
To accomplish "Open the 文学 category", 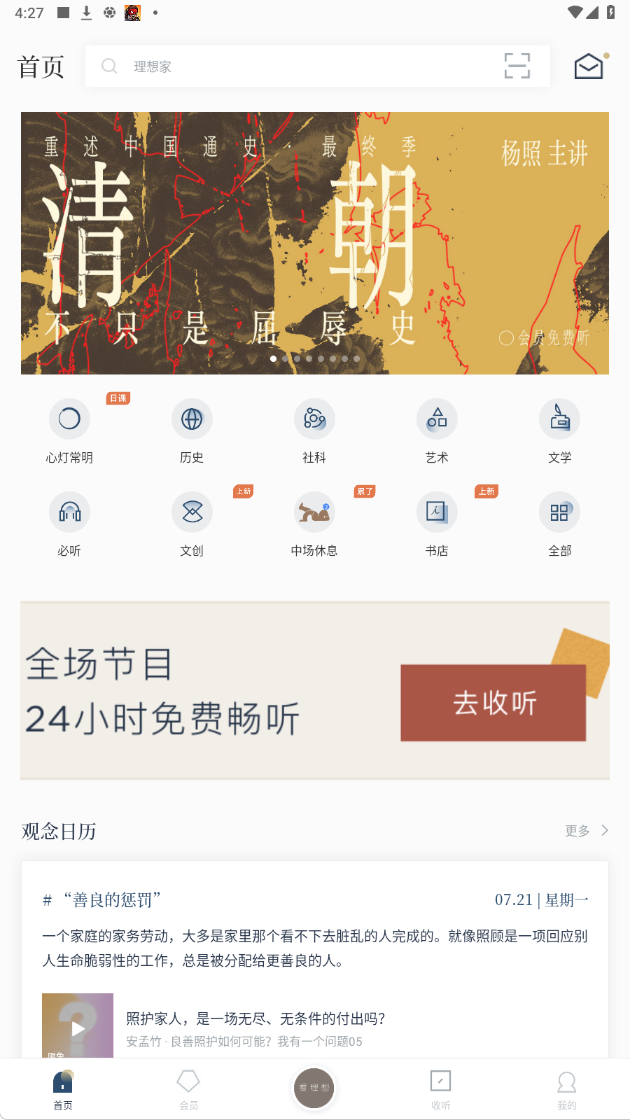I will click(559, 430).
